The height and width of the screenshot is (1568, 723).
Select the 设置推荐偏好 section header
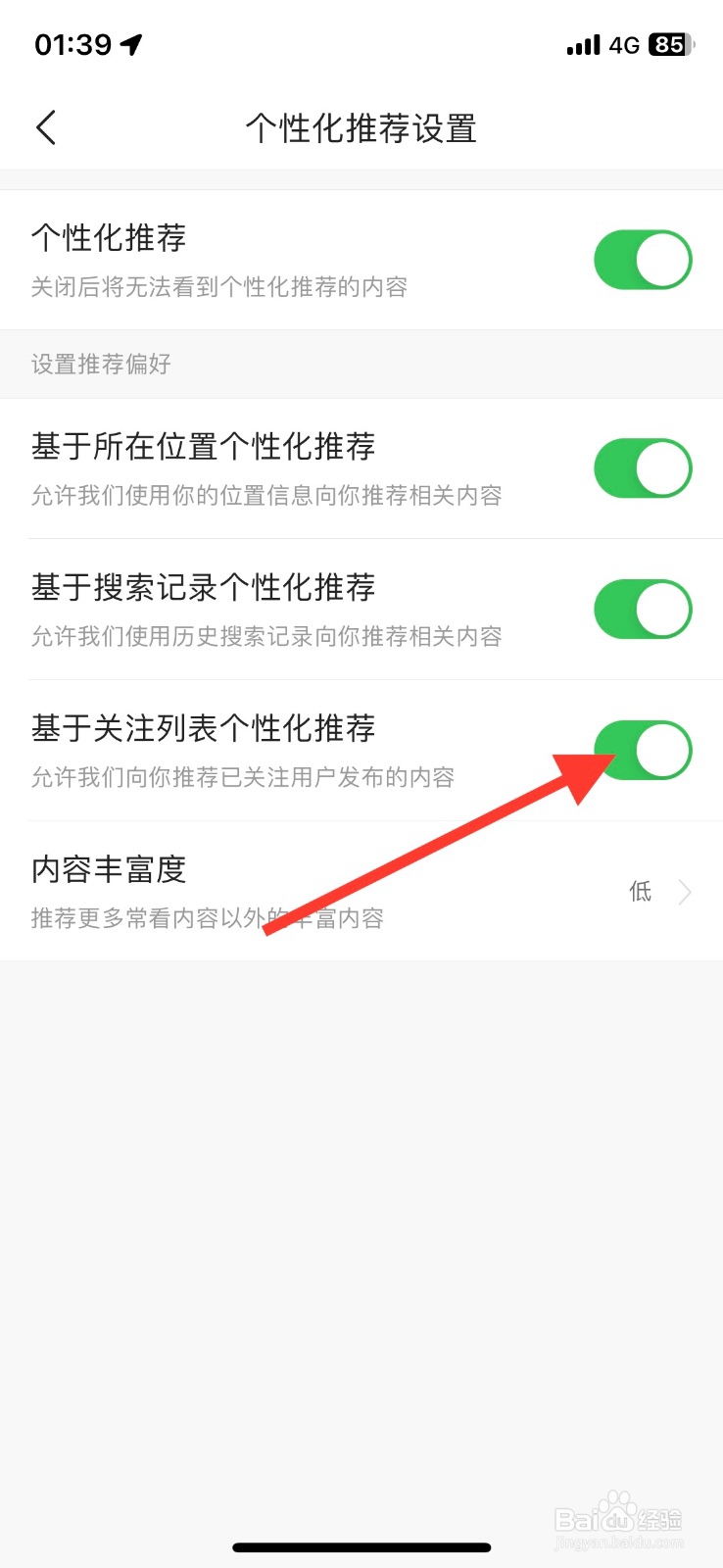click(100, 364)
